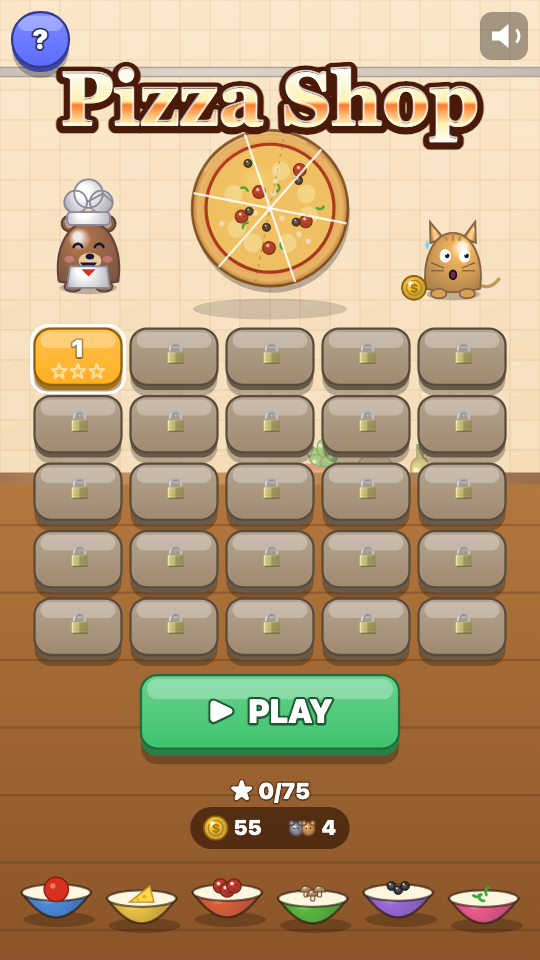Start the game with the PLAY button
Viewport: 540px width, 960px height.
pyautogui.click(x=270, y=714)
